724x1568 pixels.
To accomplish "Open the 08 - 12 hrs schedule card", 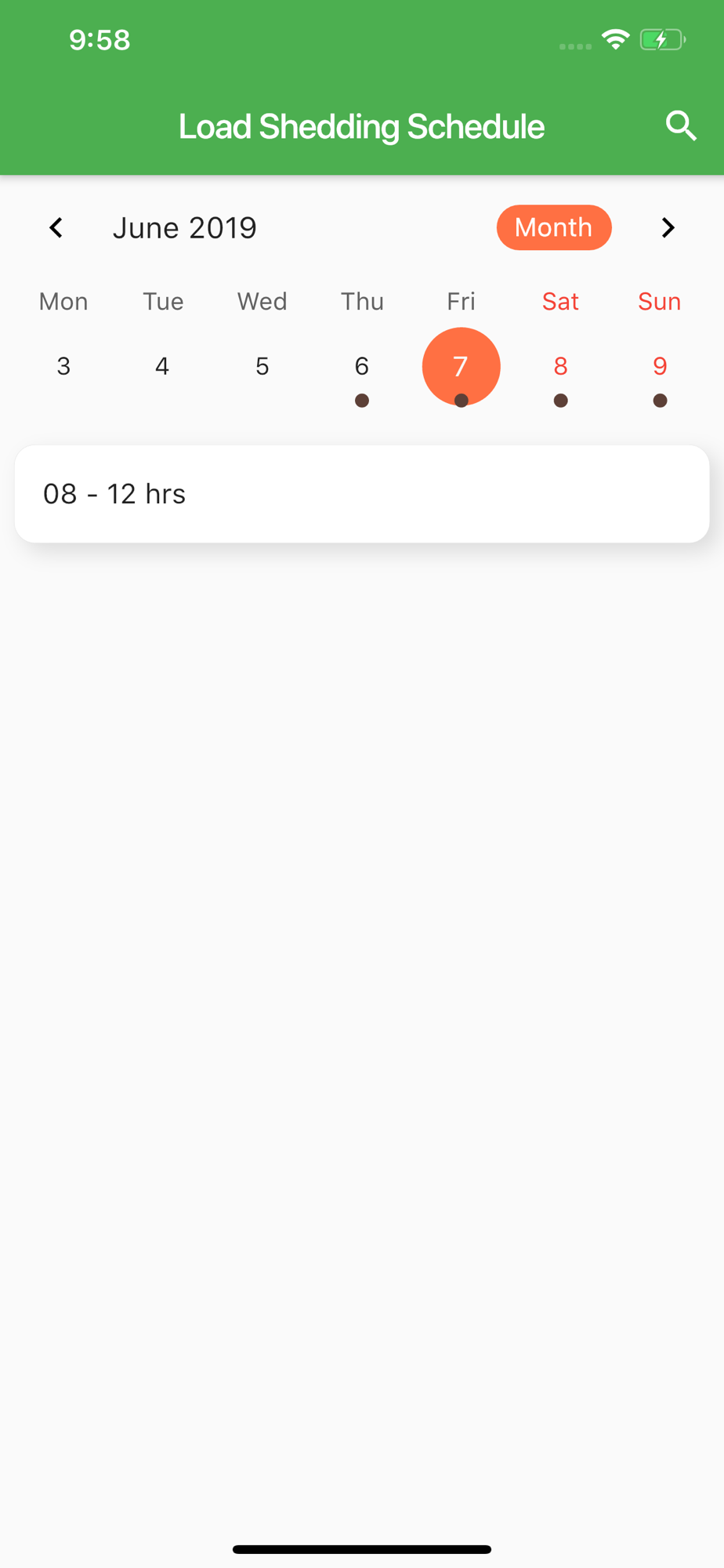I will pos(362,494).
